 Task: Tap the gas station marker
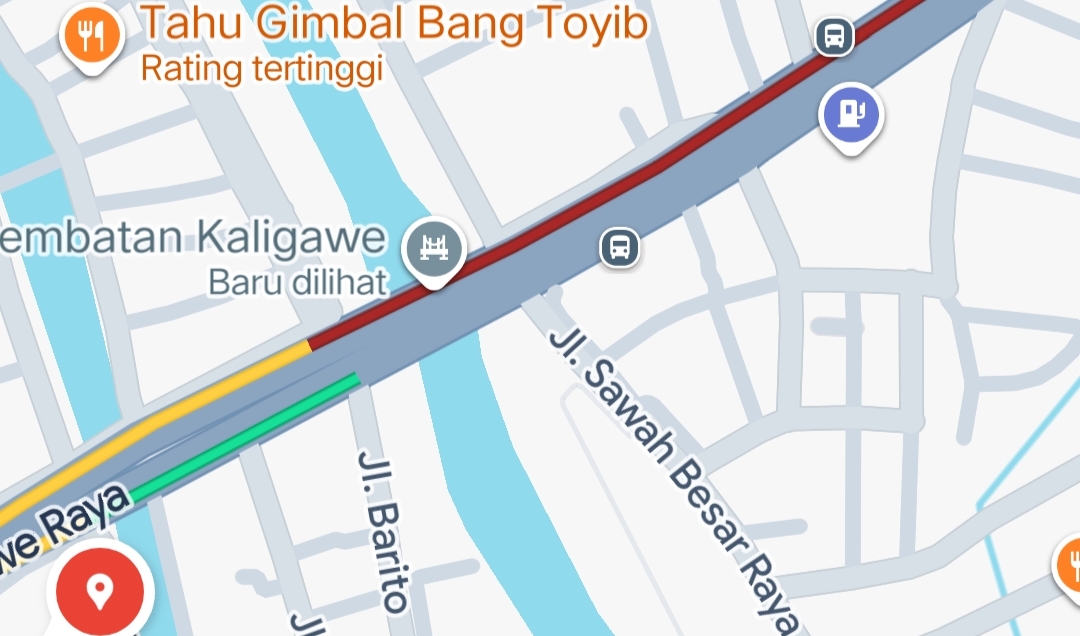point(850,114)
